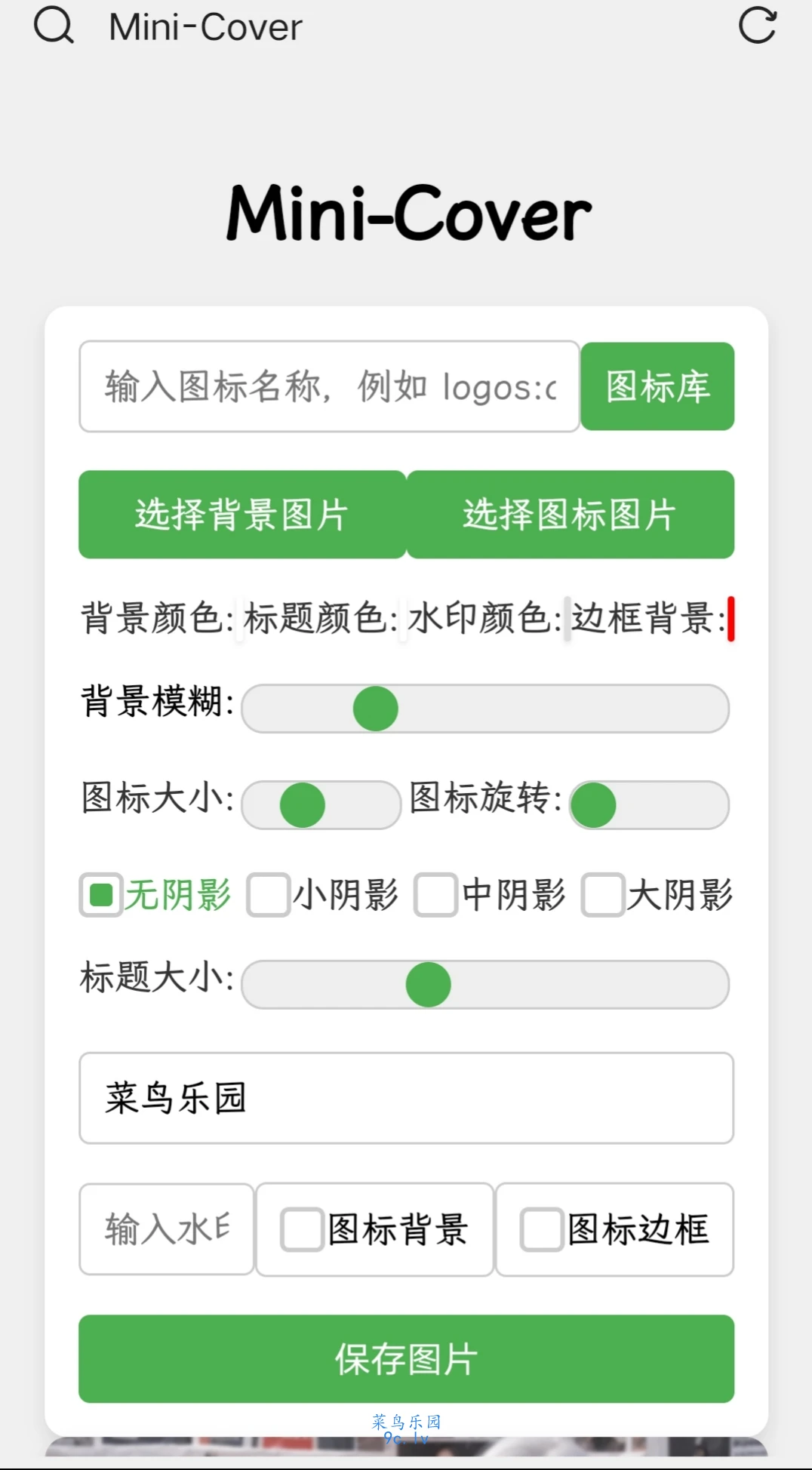Tap the 背景模糊 blur slider
Image resolution: width=812 pixels, height=1470 pixels.
point(485,709)
